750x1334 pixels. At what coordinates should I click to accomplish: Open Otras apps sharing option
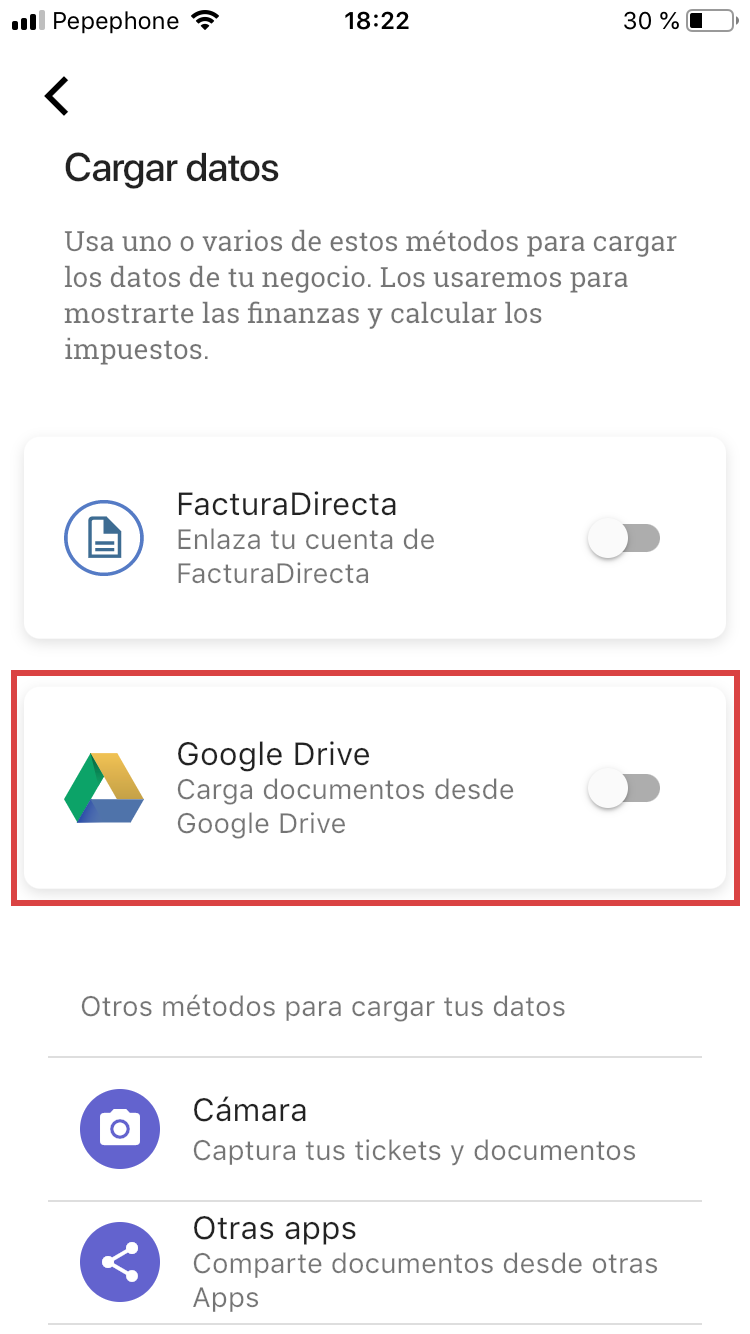[375, 1261]
